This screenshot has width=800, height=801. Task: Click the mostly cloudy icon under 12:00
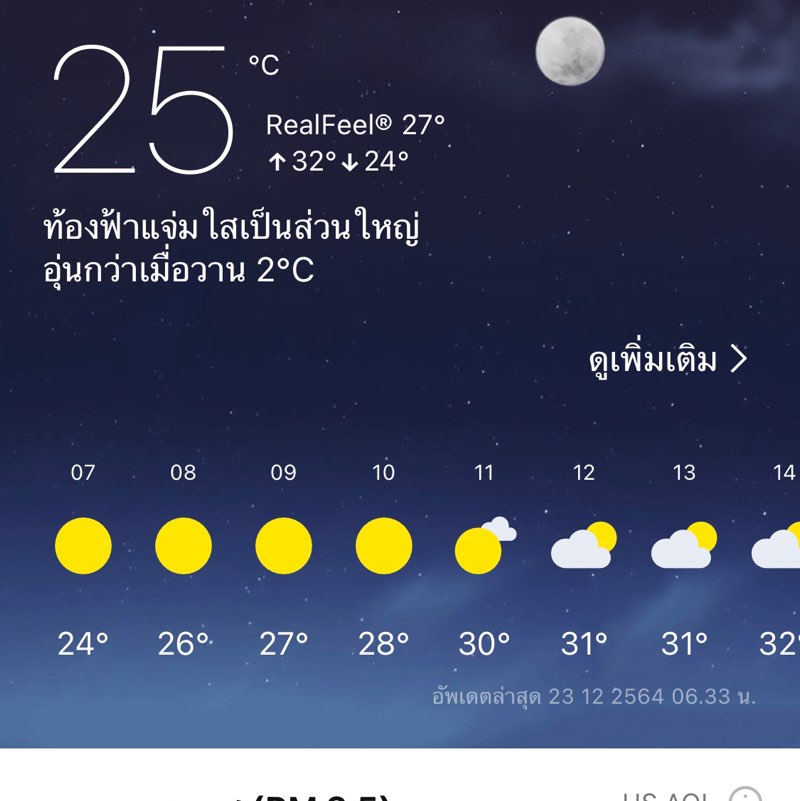tap(585, 545)
